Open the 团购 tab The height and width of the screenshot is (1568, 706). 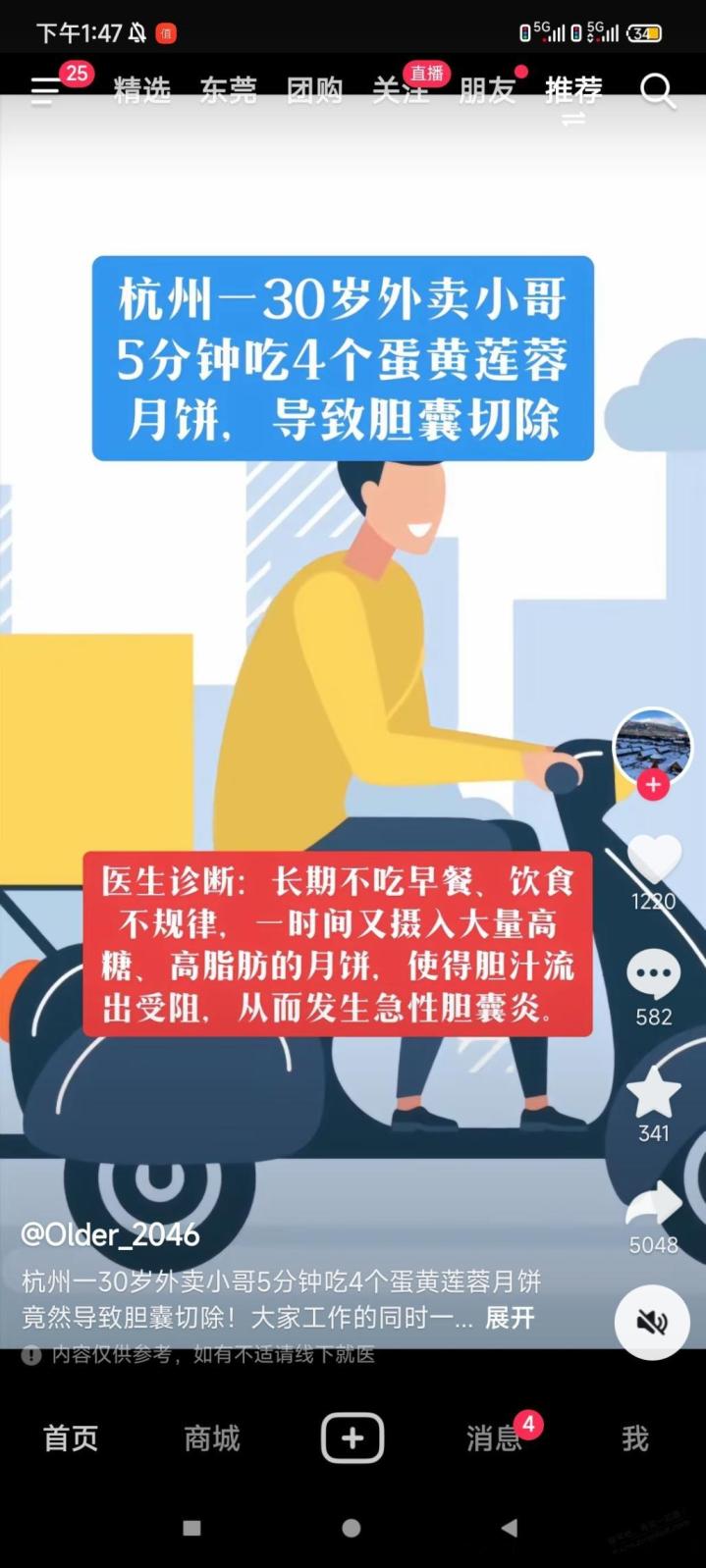(315, 90)
